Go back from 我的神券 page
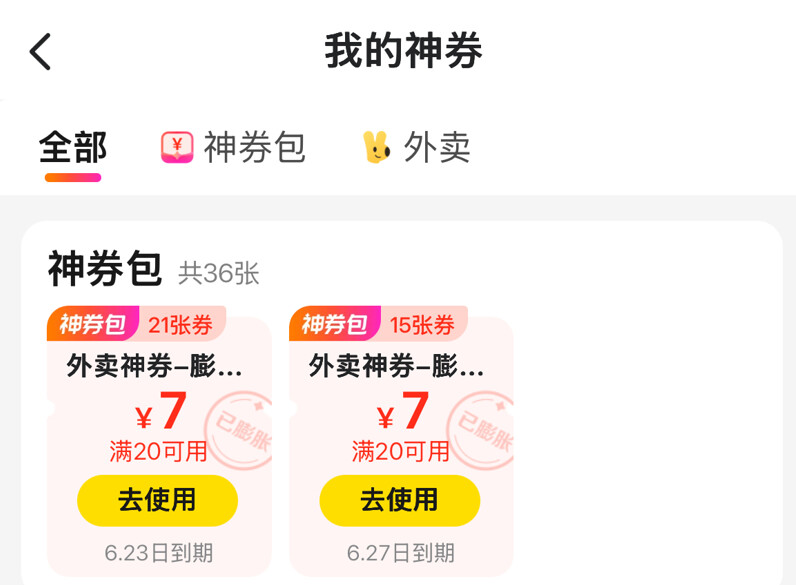Image resolution: width=796 pixels, height=585 pixels. point(40,51)
